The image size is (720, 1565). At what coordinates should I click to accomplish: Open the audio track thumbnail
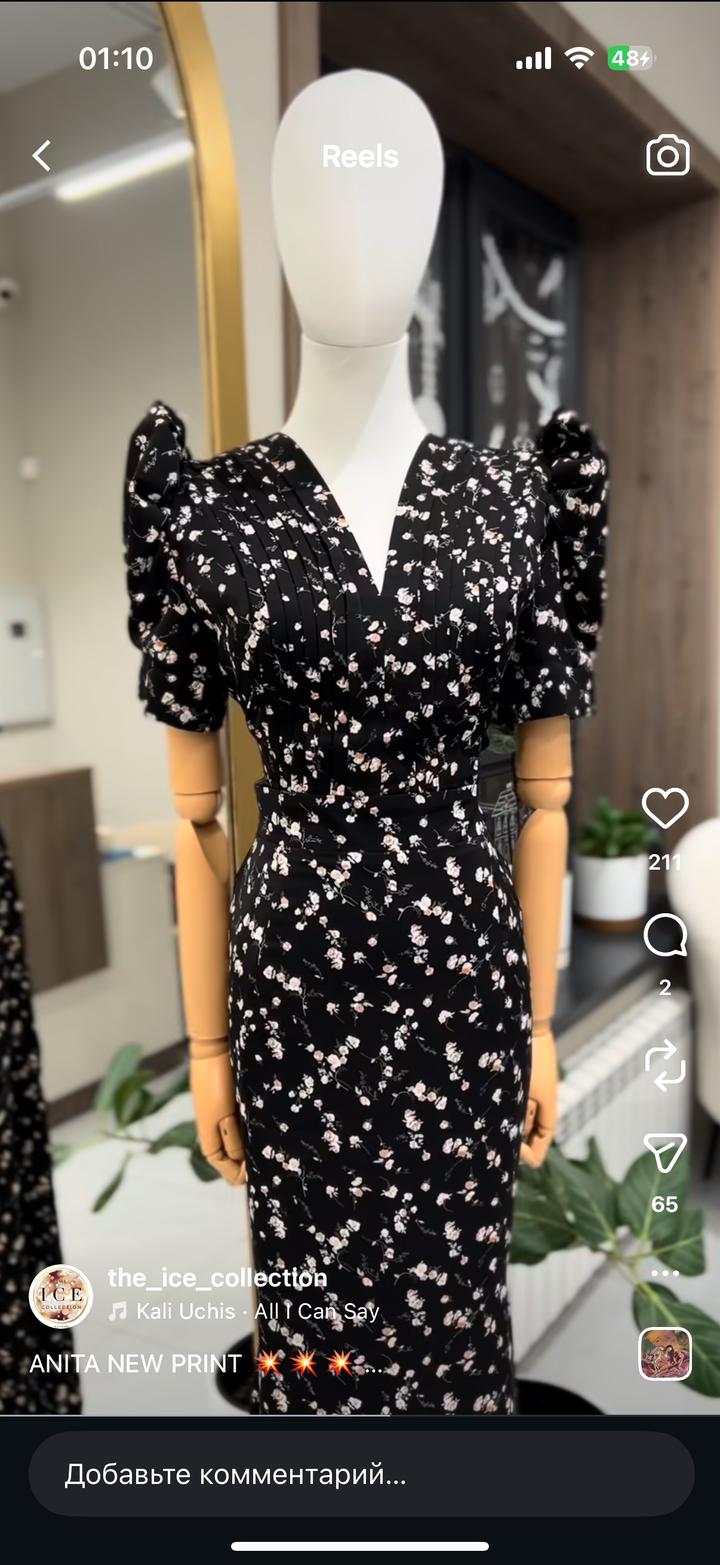[x=665, y=1354]
